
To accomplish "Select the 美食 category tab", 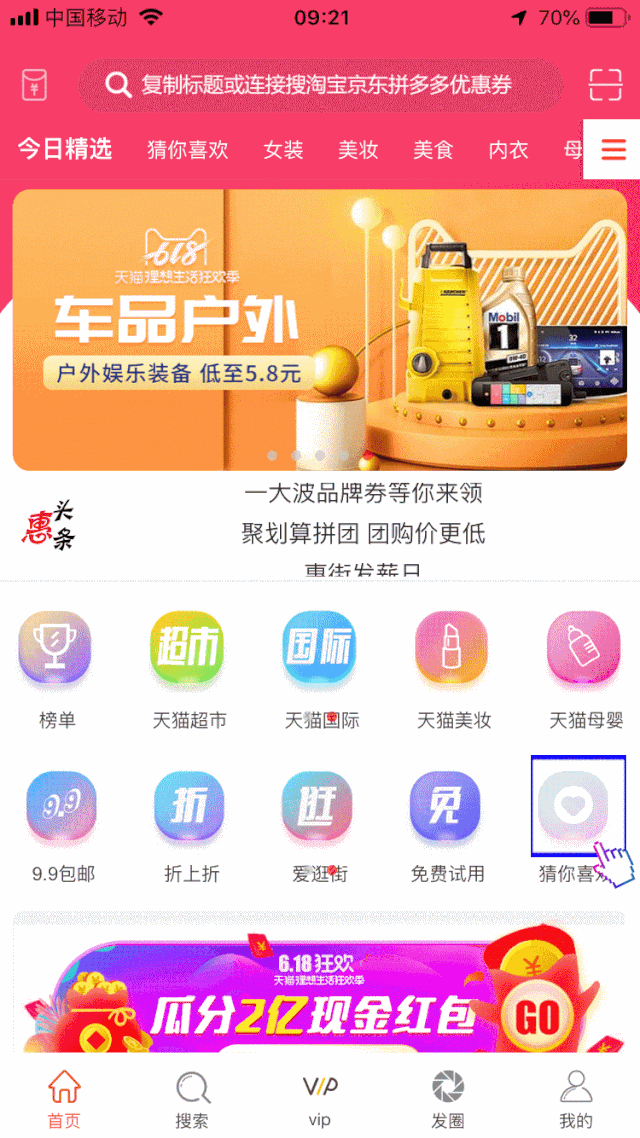I will click(433, 150).
